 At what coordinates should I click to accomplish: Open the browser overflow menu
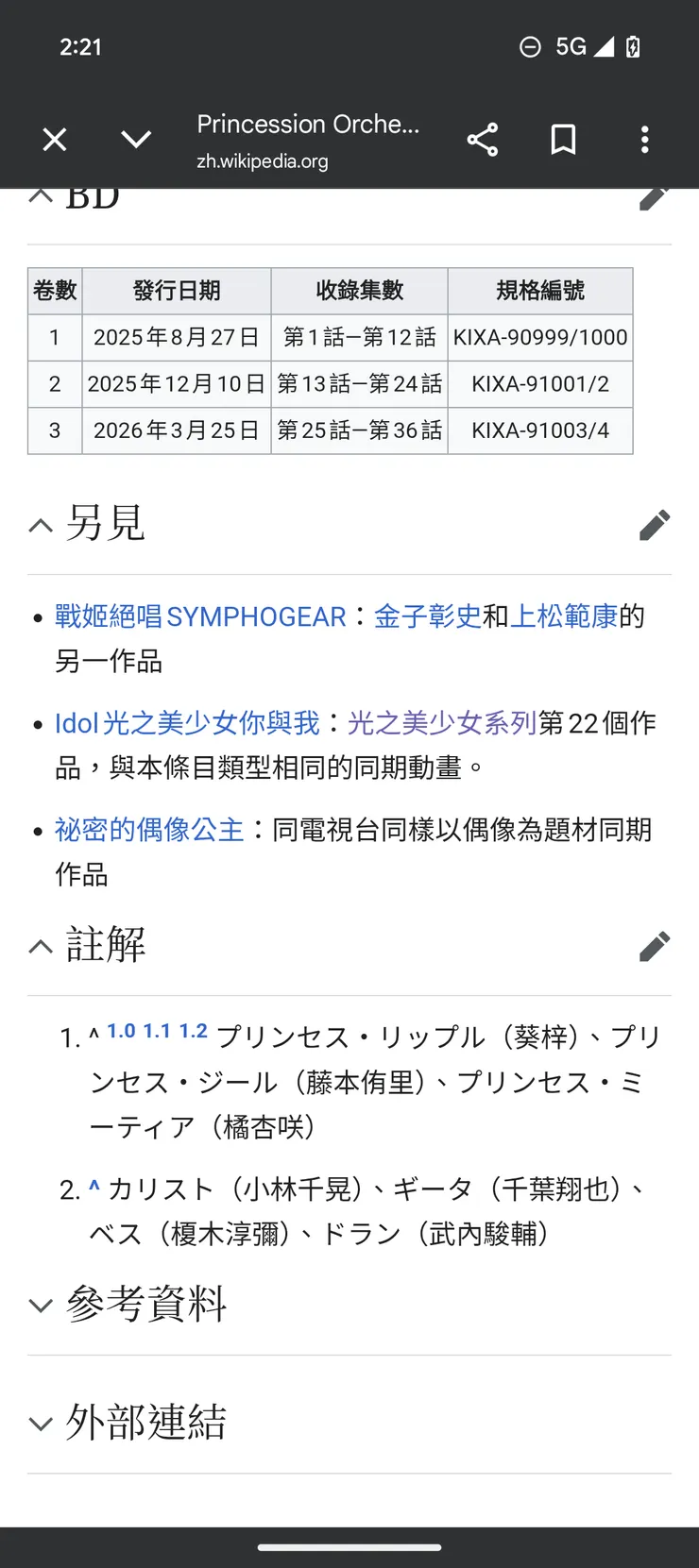(644, 139)
